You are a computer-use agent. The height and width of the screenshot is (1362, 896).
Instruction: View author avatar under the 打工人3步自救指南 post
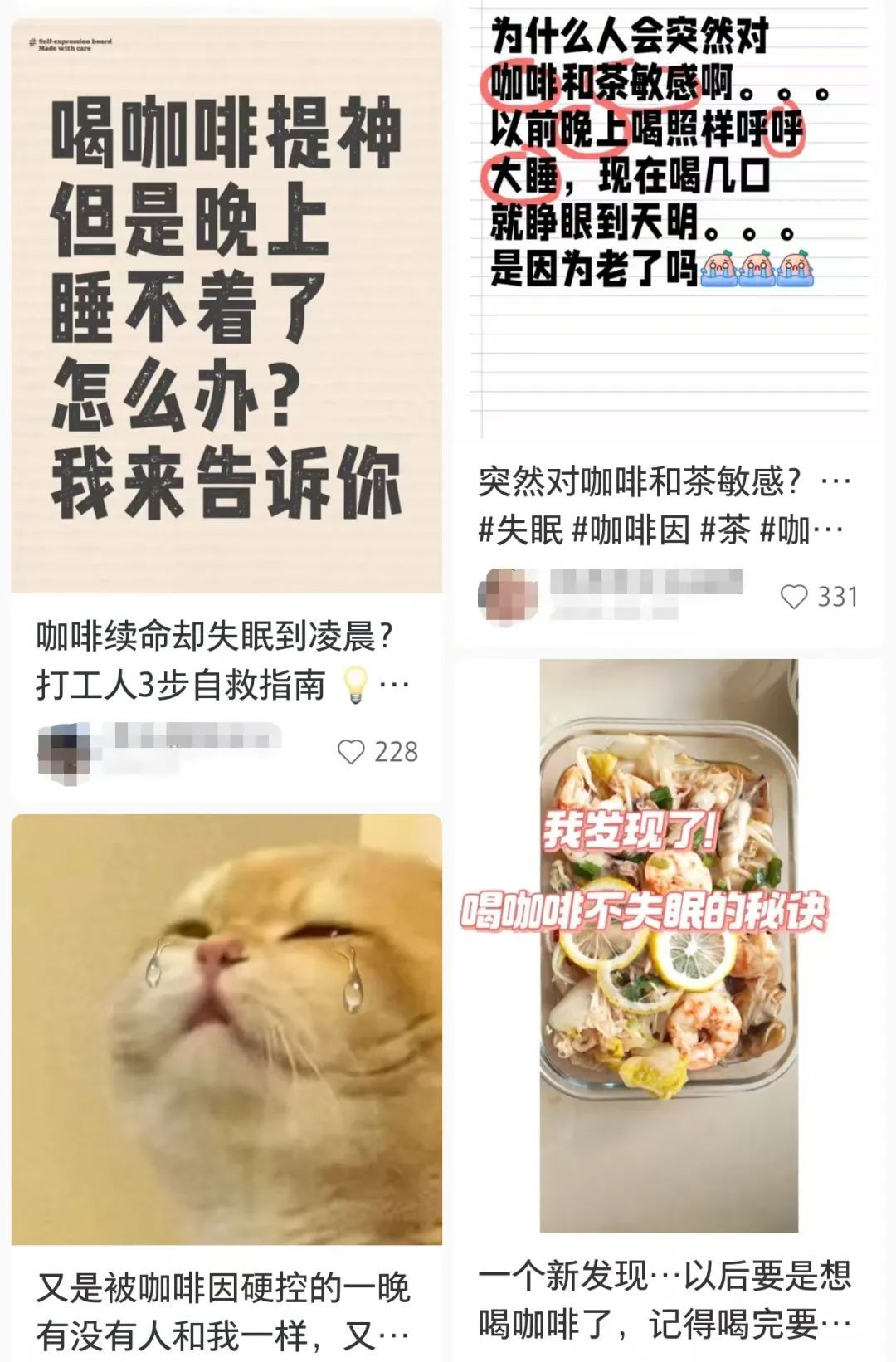[x=64, y=752]
